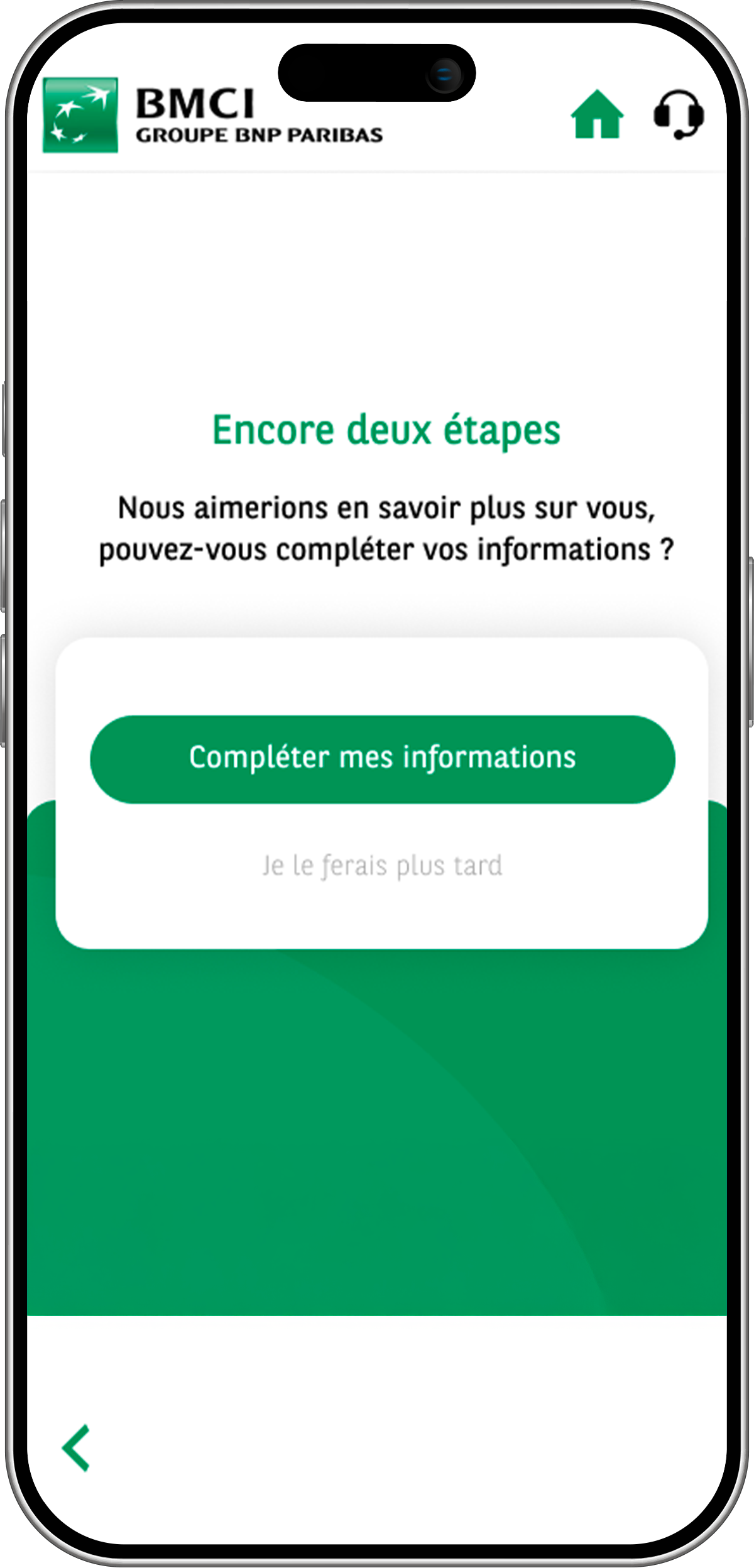Tap Compléter mes informations button
The height and width of the screenshot is (1568, 754).
382,759
